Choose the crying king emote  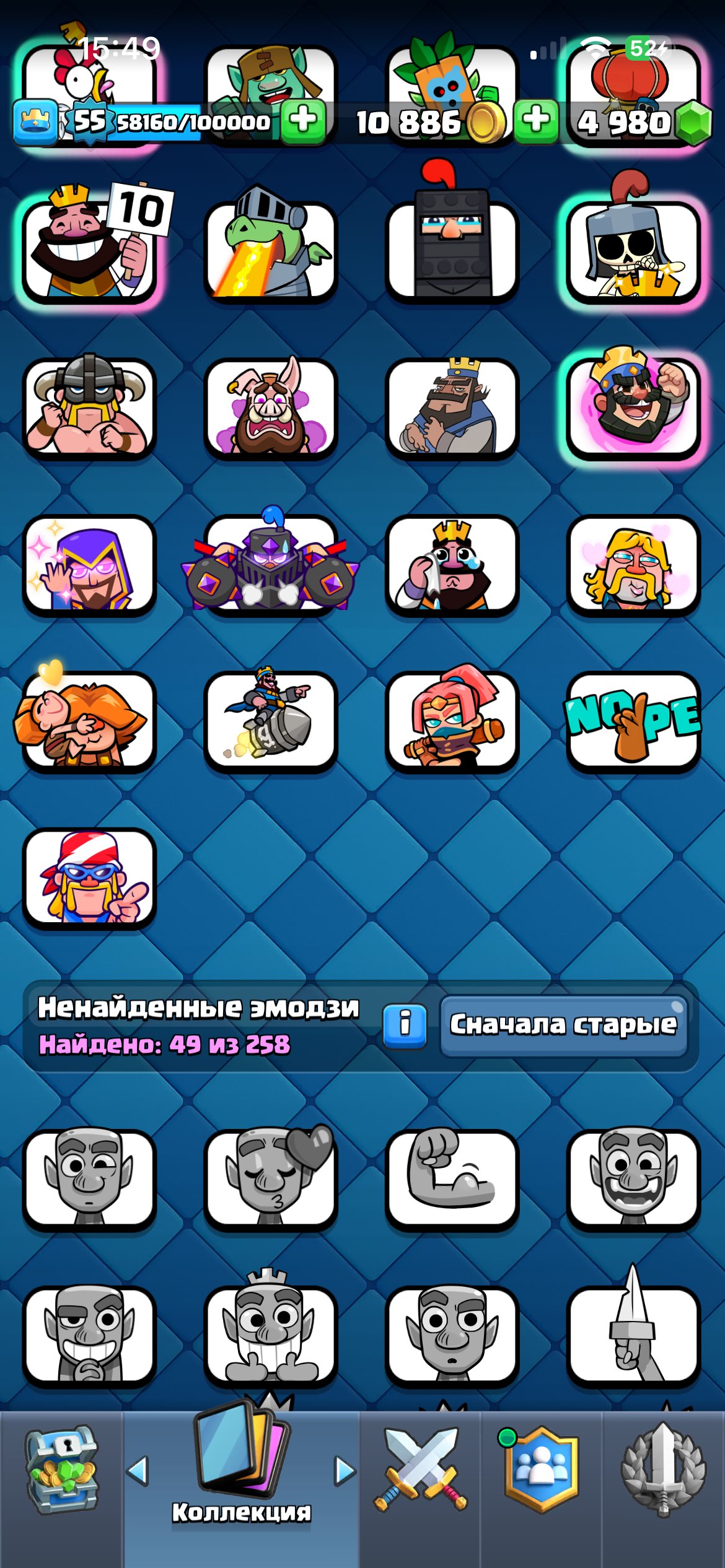point(452,565)
